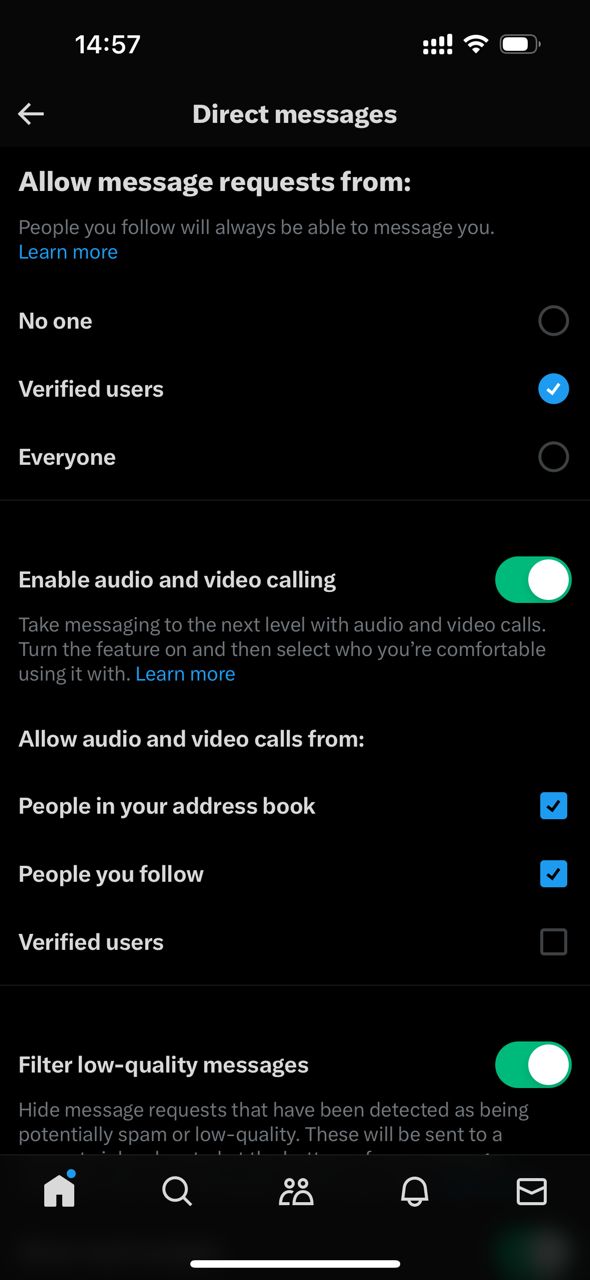Open the Communities tab

point(296,1191)
